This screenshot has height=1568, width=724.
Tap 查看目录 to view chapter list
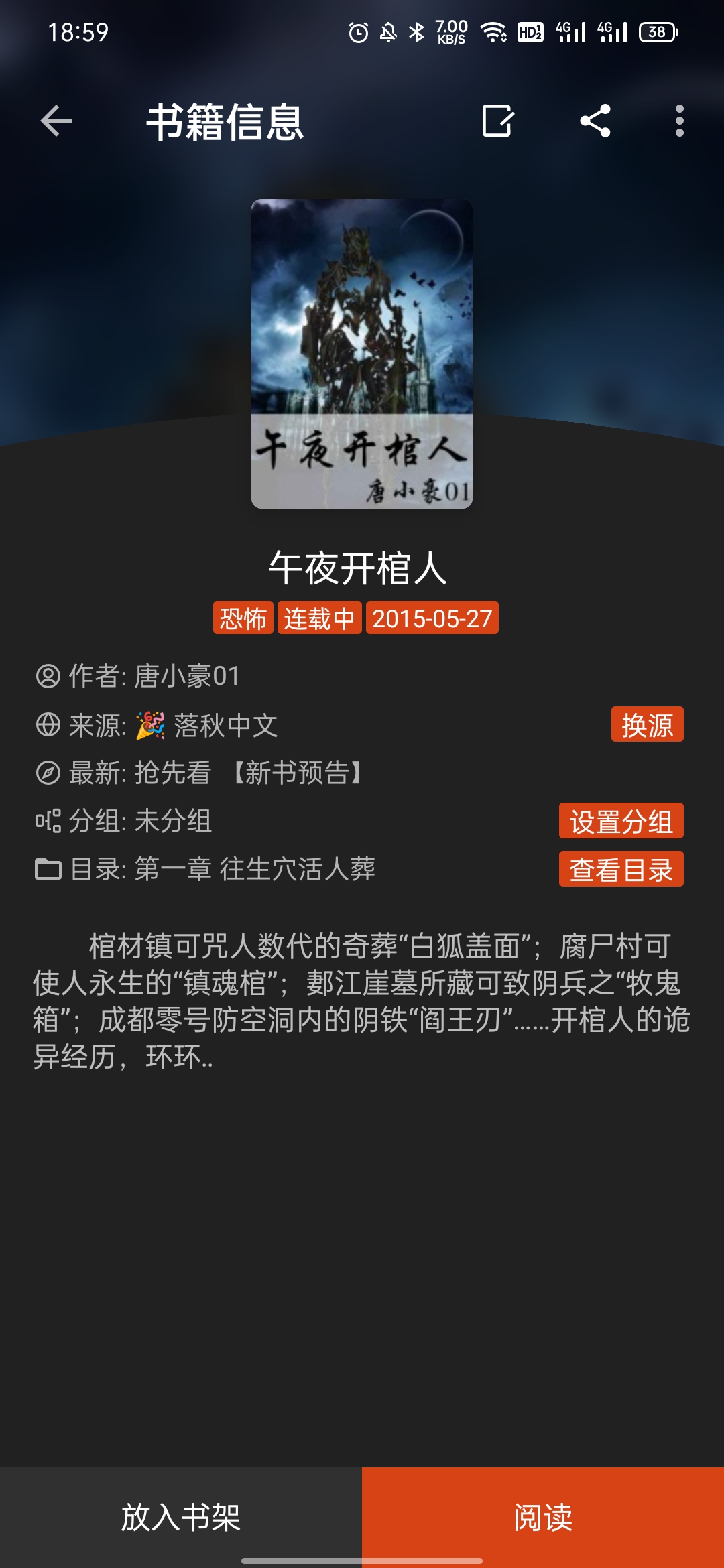pos(621,869)
